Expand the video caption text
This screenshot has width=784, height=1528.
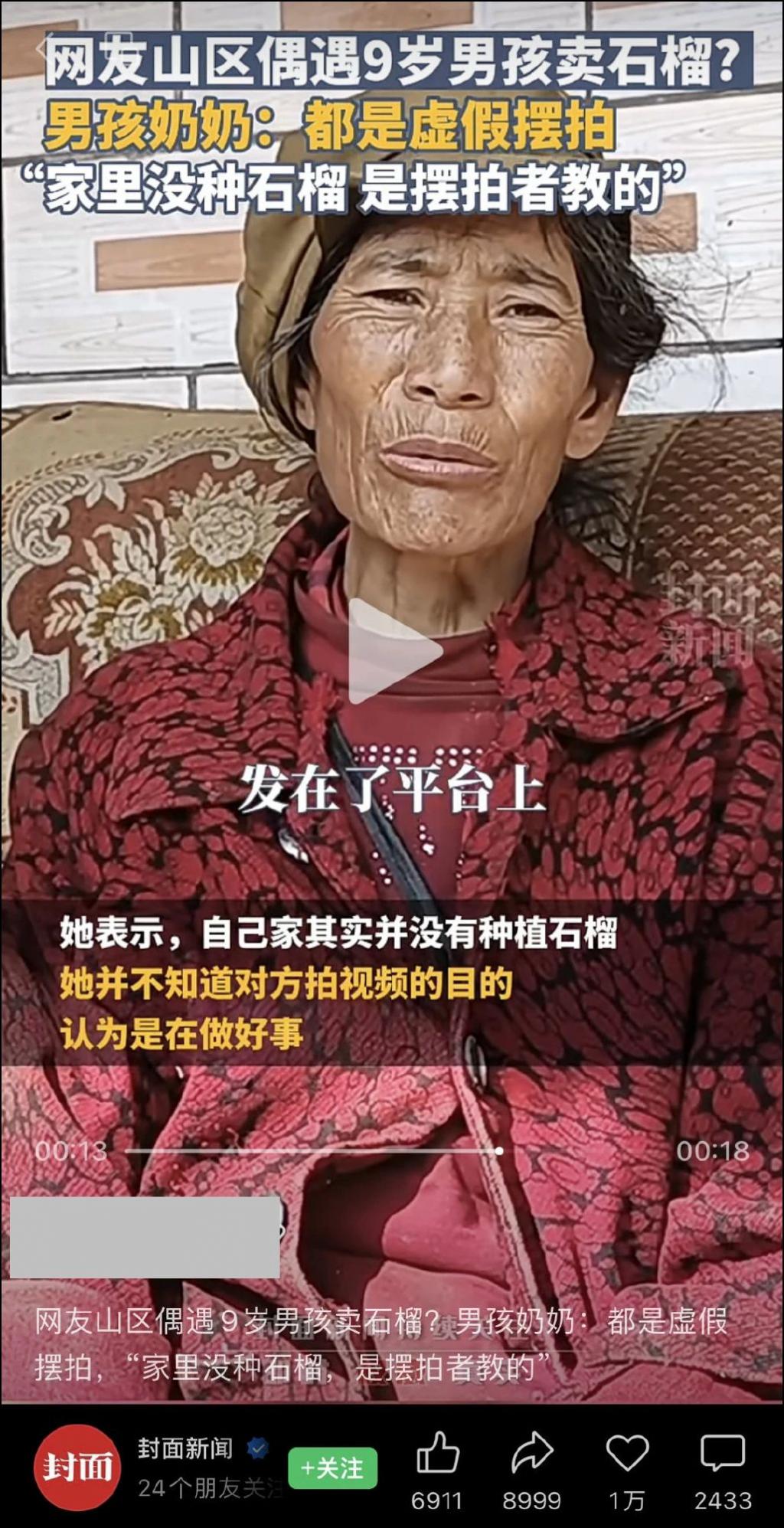(383, 1344)
